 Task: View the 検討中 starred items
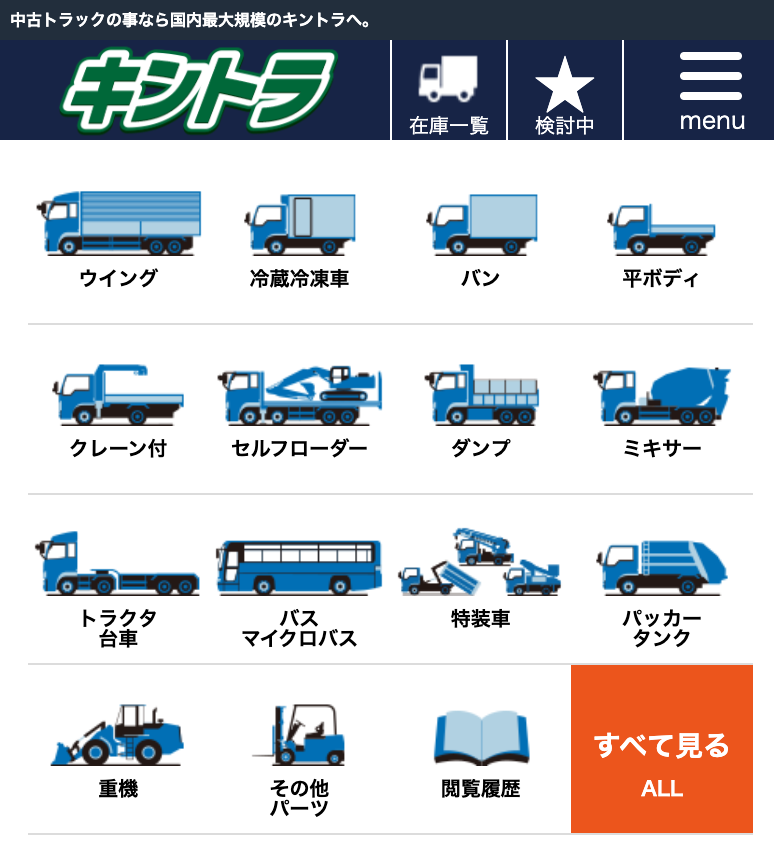click(565, 92)
